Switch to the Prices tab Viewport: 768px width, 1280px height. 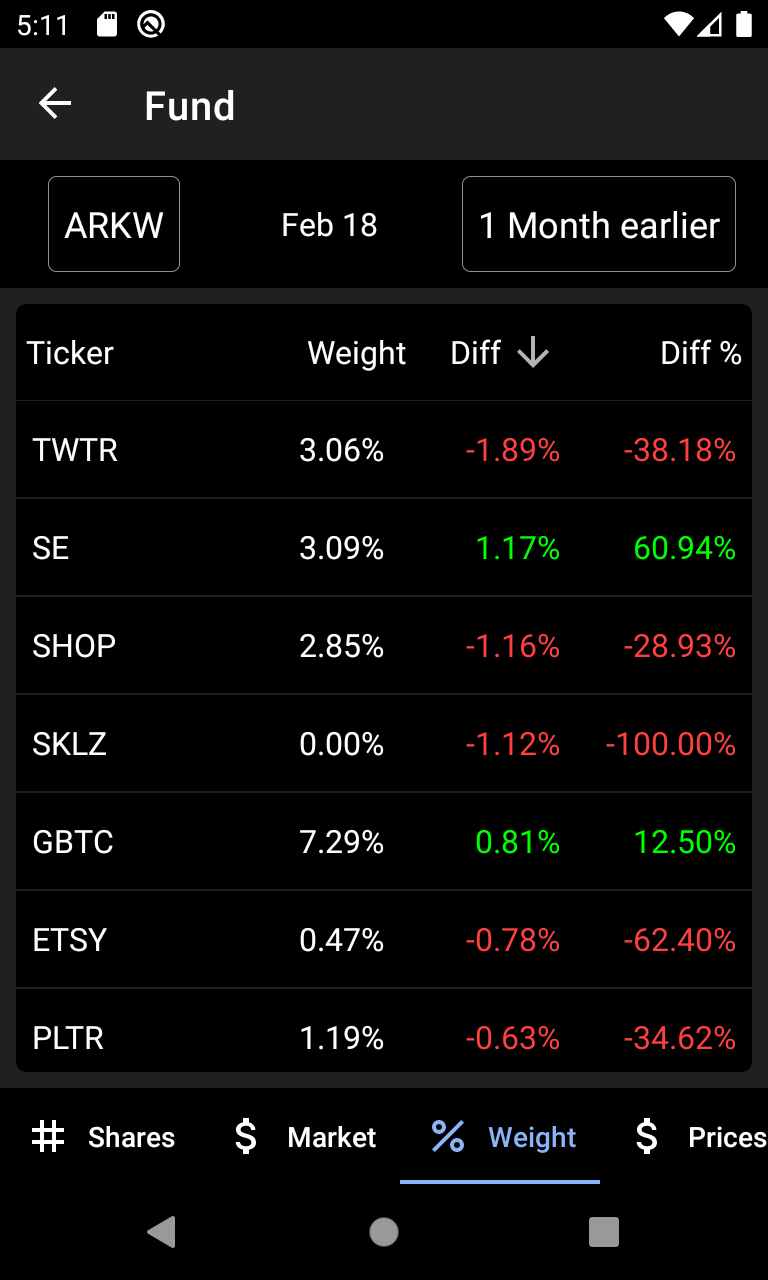point(700,1137)
